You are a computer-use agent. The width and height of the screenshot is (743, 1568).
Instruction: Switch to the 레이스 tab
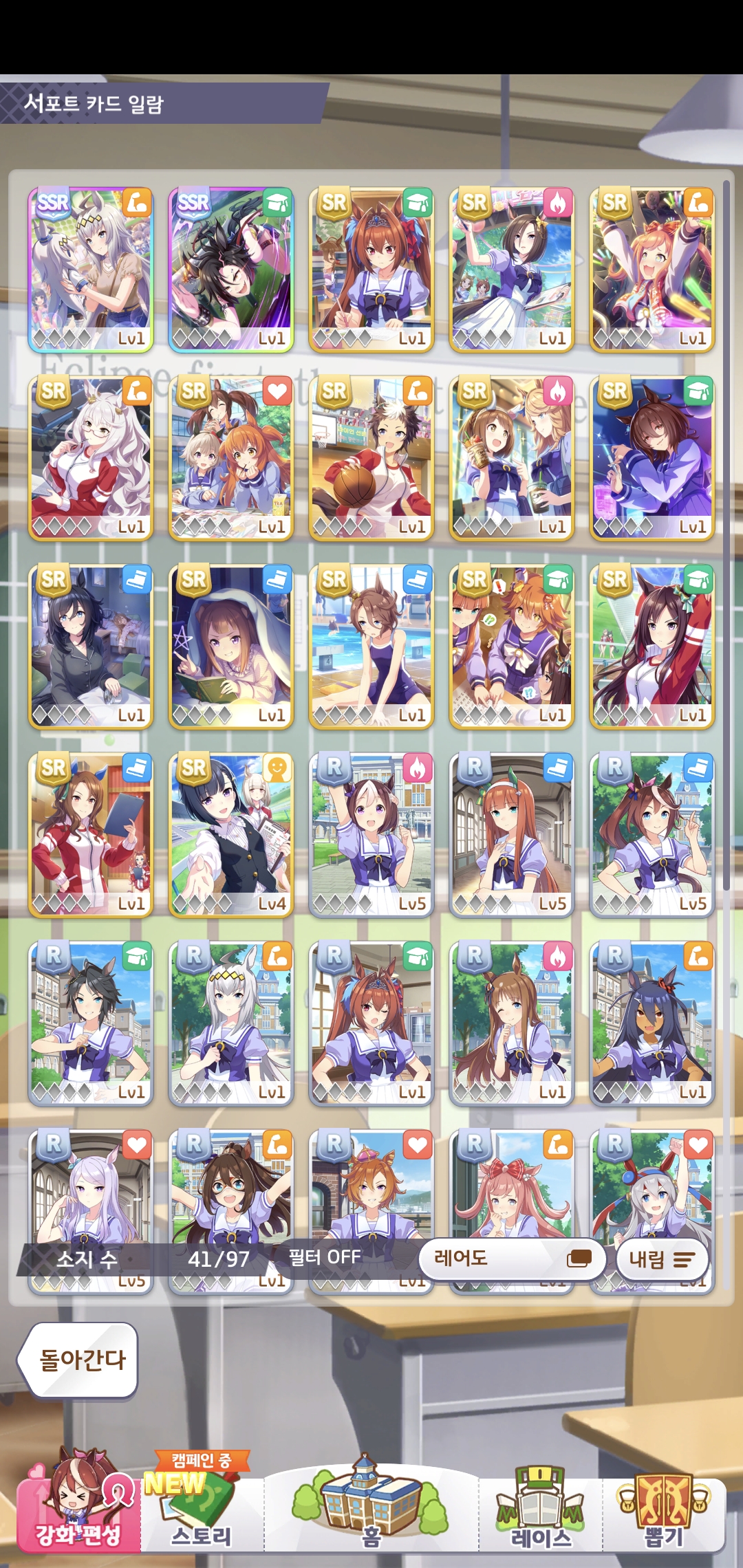(x=541, y=1506)
